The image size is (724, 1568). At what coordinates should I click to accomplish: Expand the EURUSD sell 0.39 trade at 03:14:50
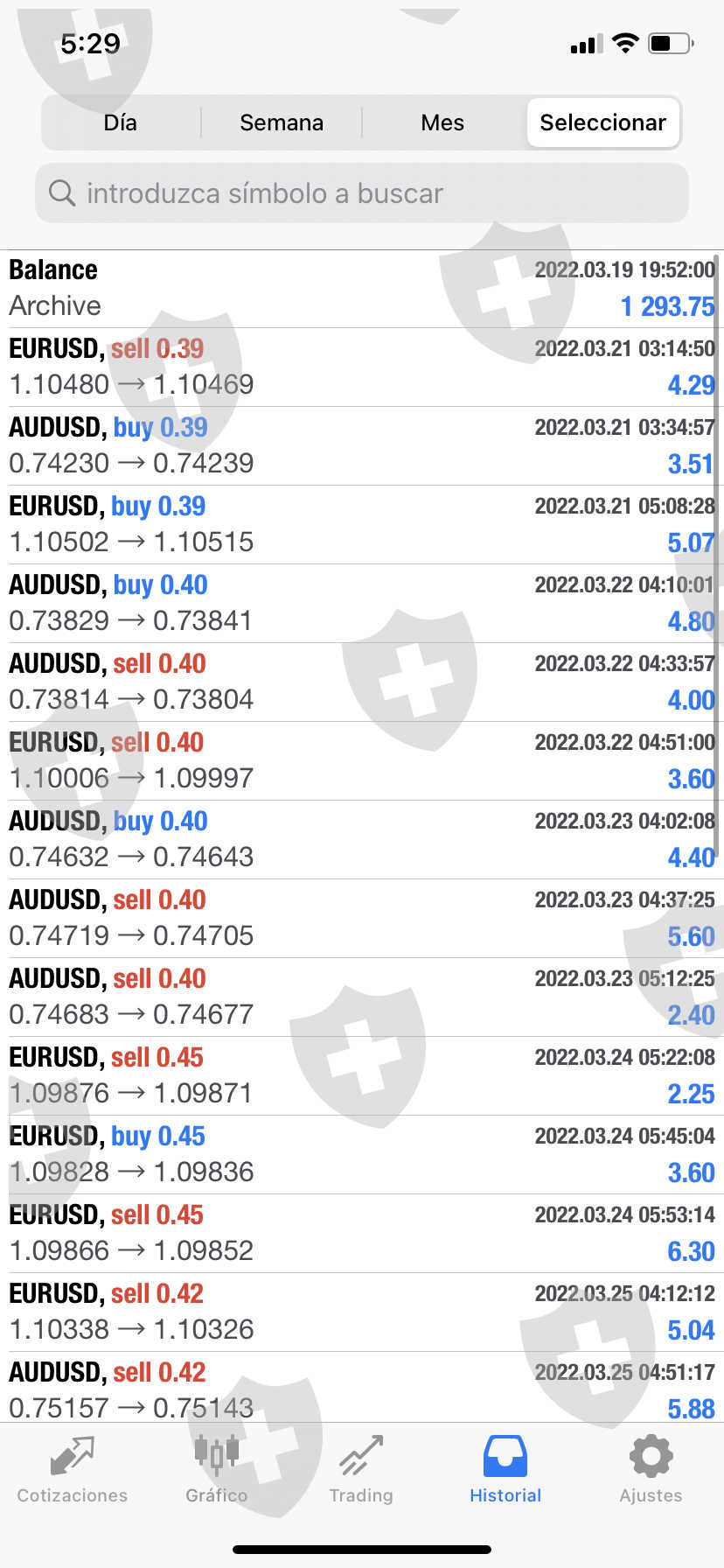[362, 367]
